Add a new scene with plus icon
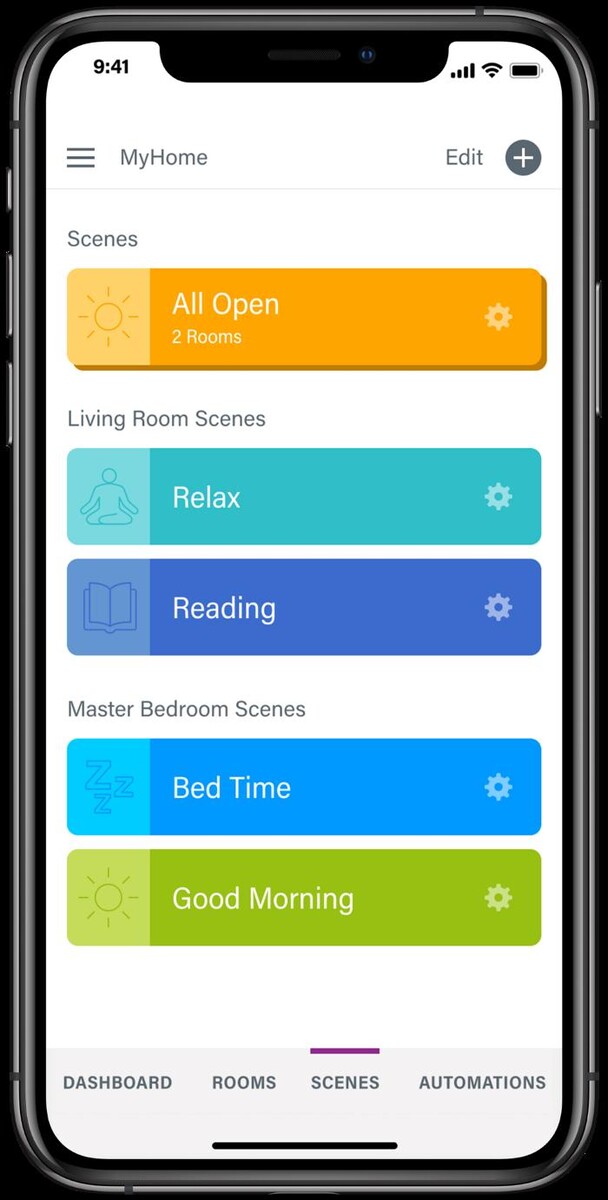 (523, 158)
